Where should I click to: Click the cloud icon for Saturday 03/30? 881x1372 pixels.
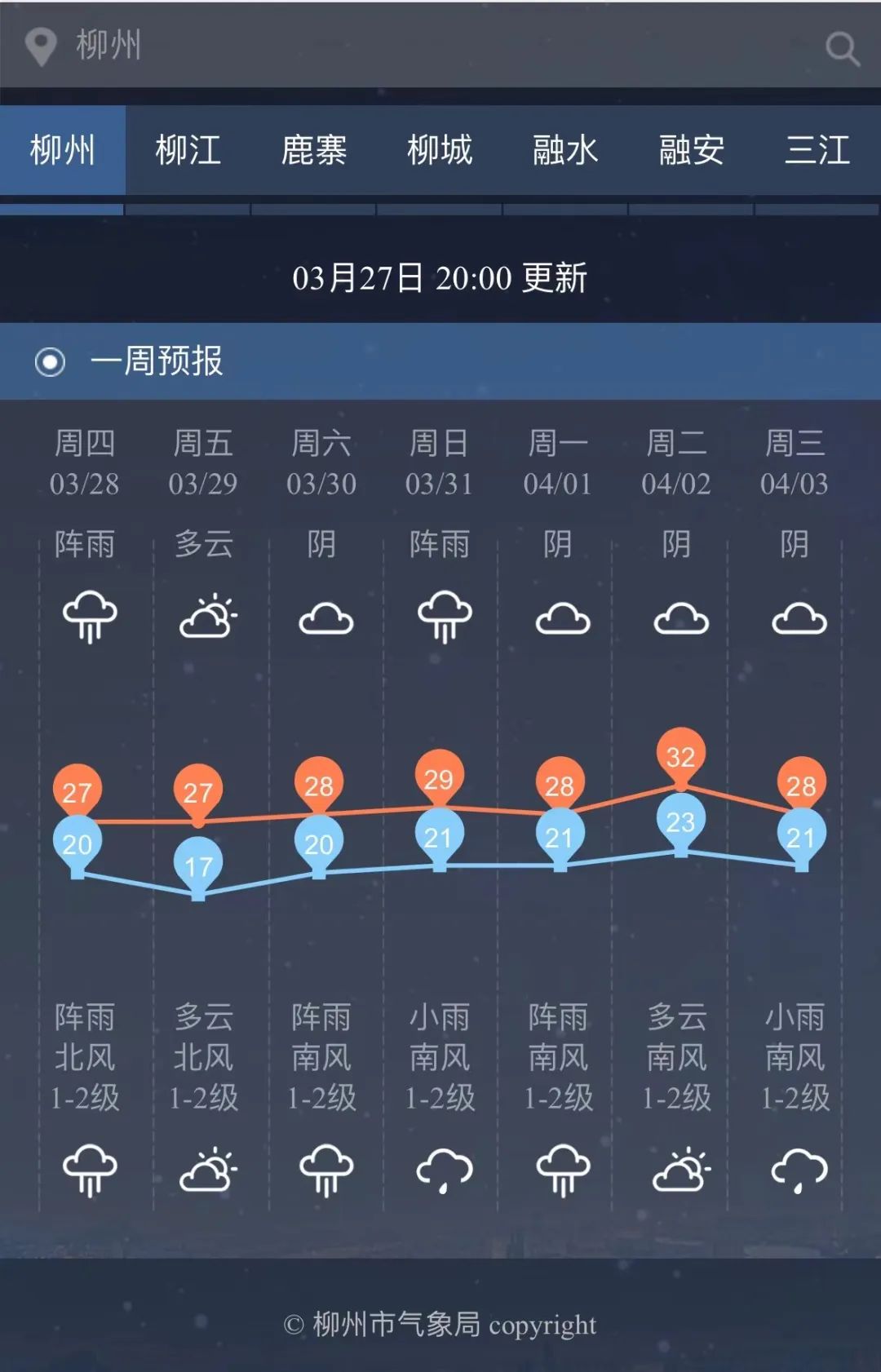pyautogui.click(x=325, y=620)
